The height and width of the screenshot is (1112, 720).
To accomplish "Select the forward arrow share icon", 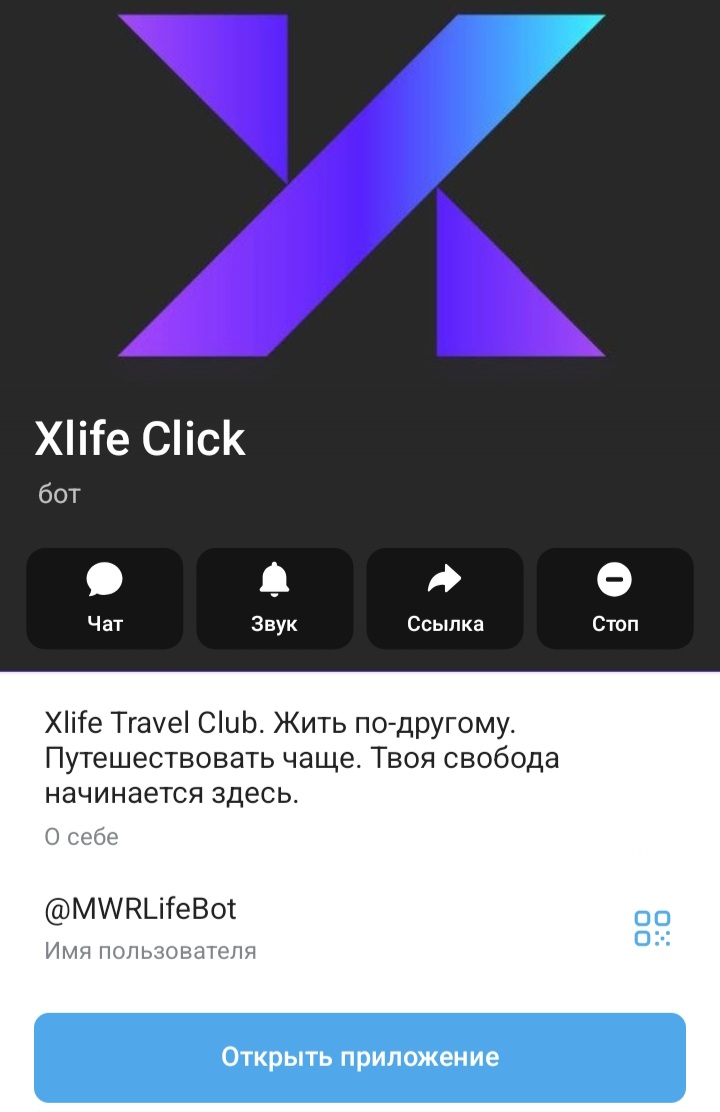I will click(x=444, y=580).
